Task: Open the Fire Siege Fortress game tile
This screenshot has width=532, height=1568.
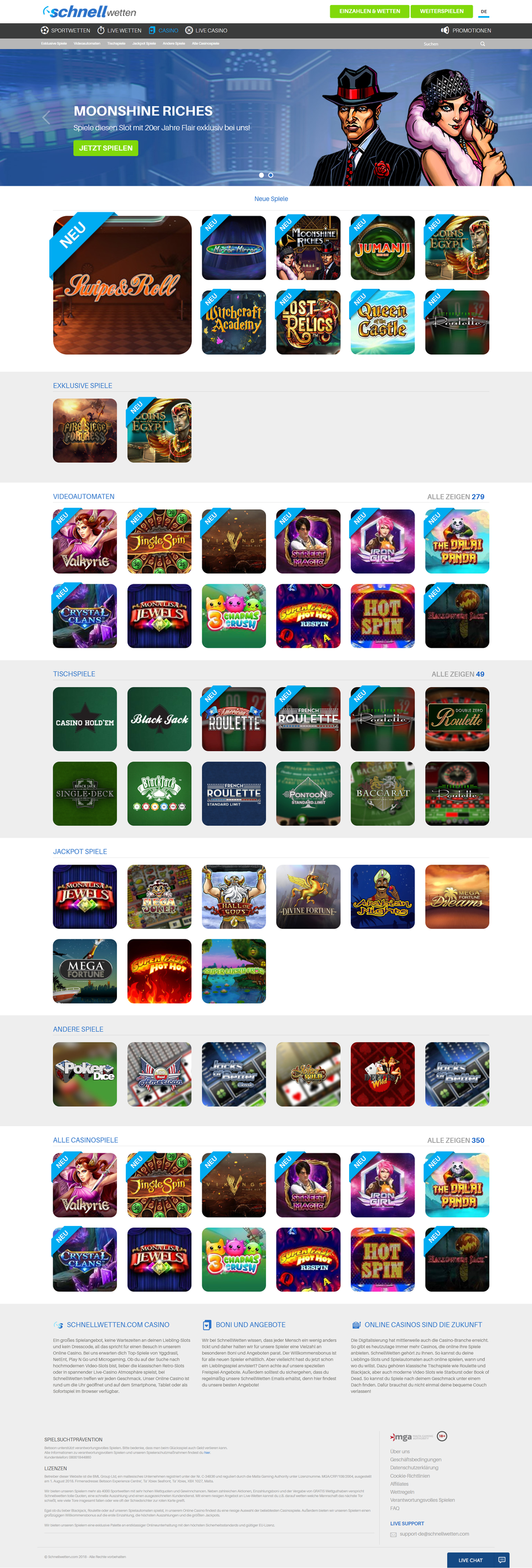Action: (85, 430)
